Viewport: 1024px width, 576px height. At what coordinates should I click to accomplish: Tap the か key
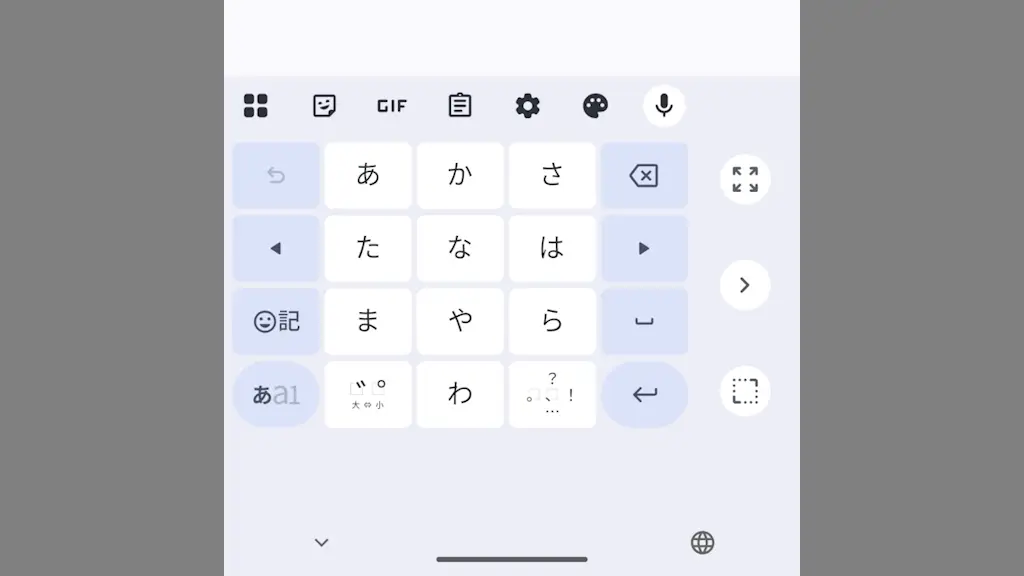(x=460, y=175)
